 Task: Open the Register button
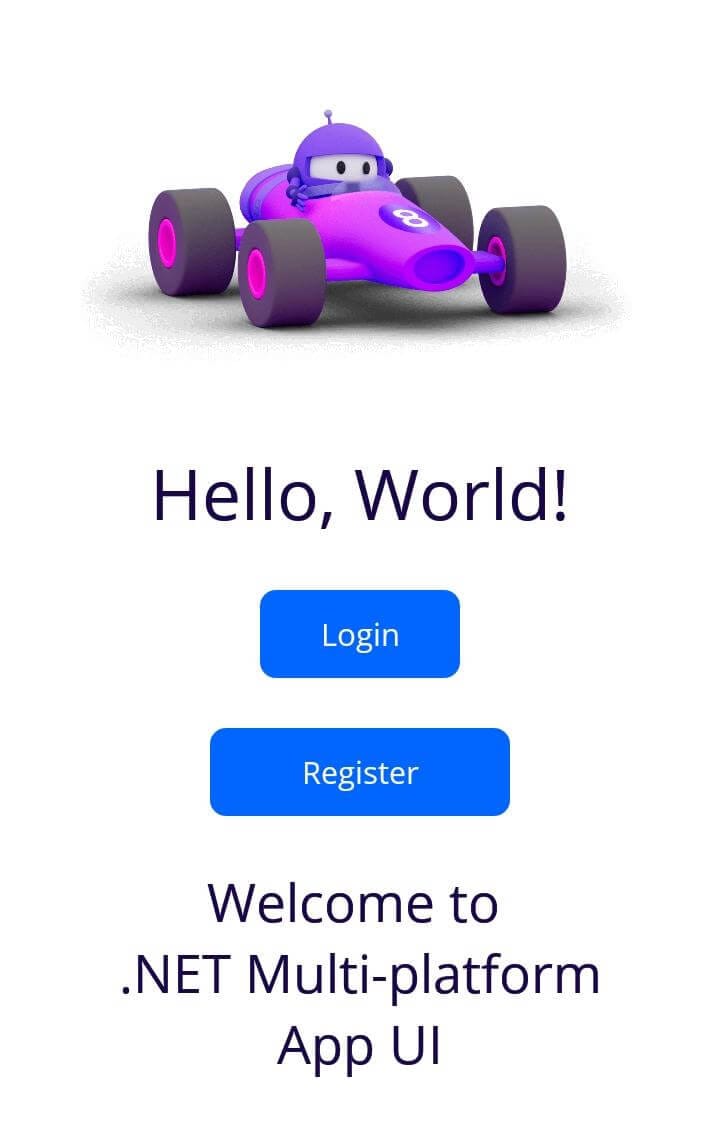click(x=360, y=772)
